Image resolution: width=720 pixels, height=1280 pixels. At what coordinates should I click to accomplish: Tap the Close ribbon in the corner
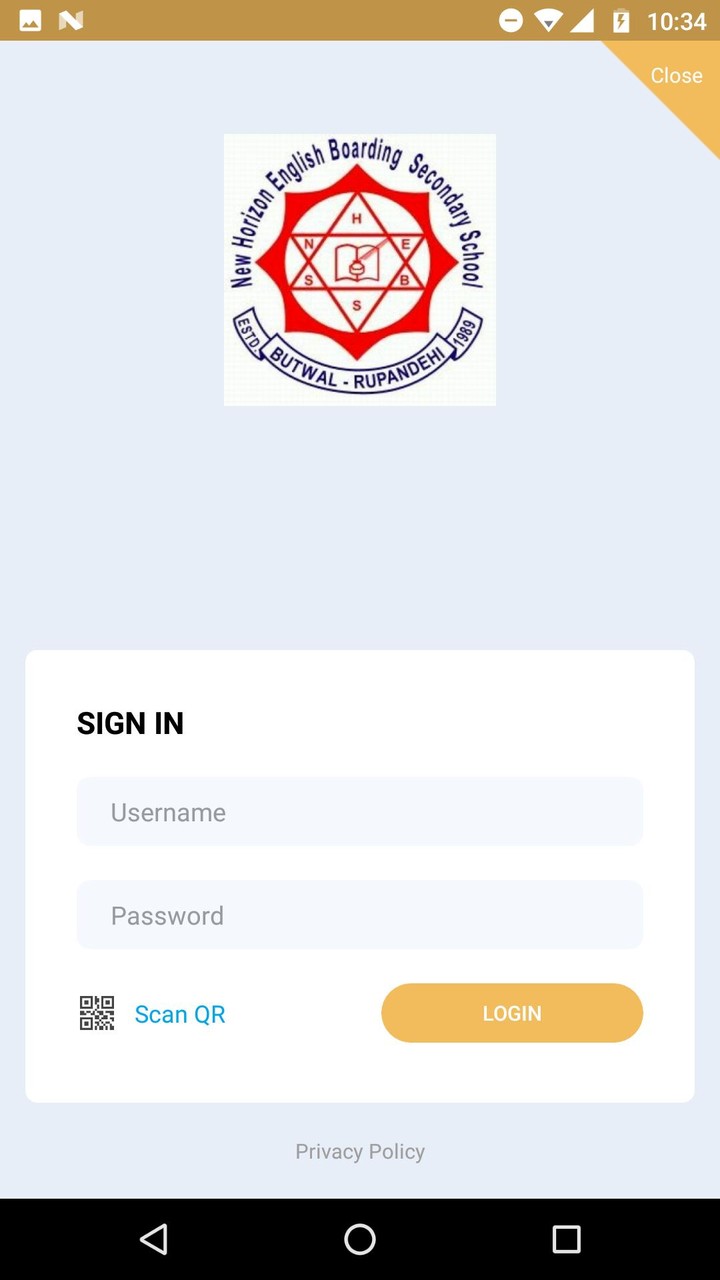(677, 75)
